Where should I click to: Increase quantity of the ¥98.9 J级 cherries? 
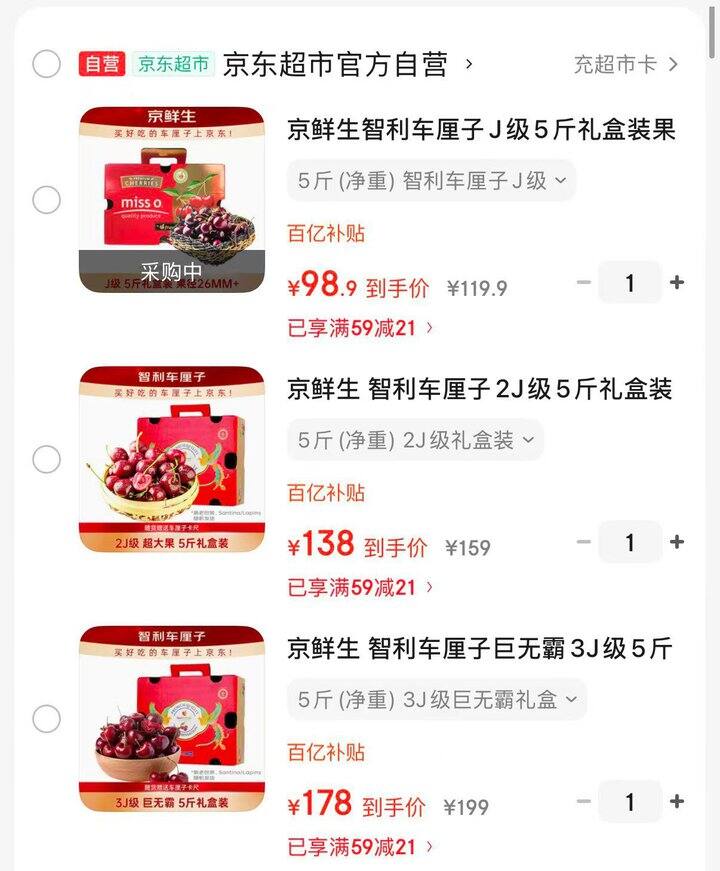point(677,283)
